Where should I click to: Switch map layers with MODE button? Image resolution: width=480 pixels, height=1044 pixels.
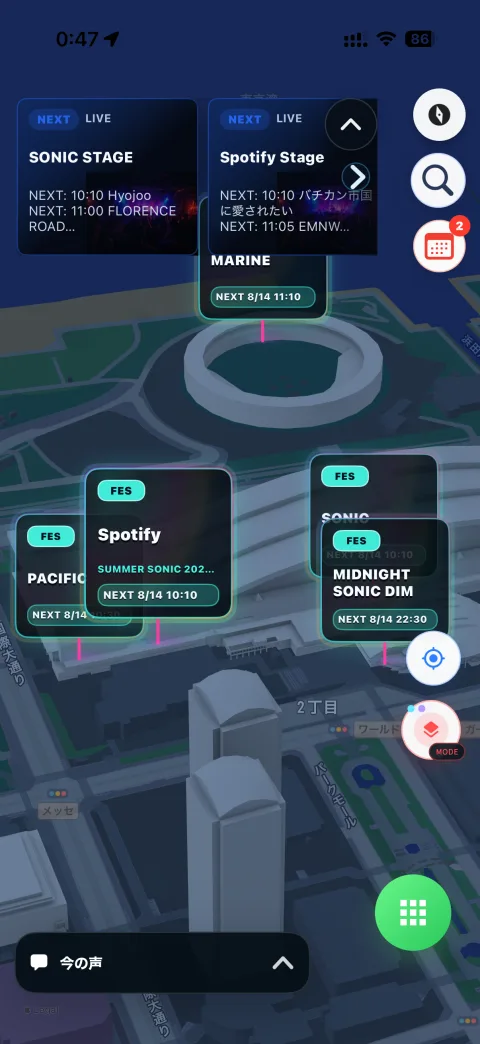click(432, 730)
